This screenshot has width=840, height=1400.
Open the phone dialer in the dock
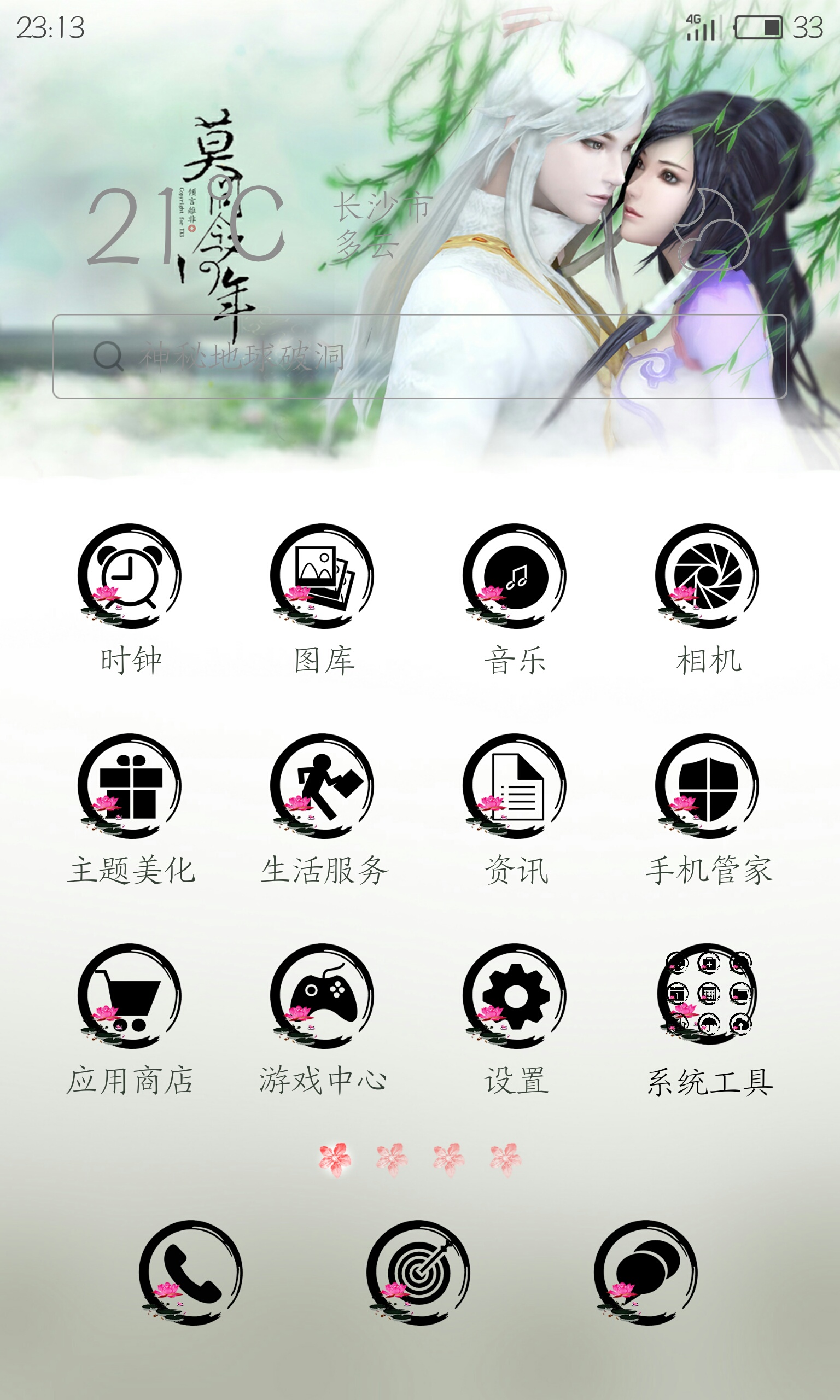click(x=191, y=1273)
